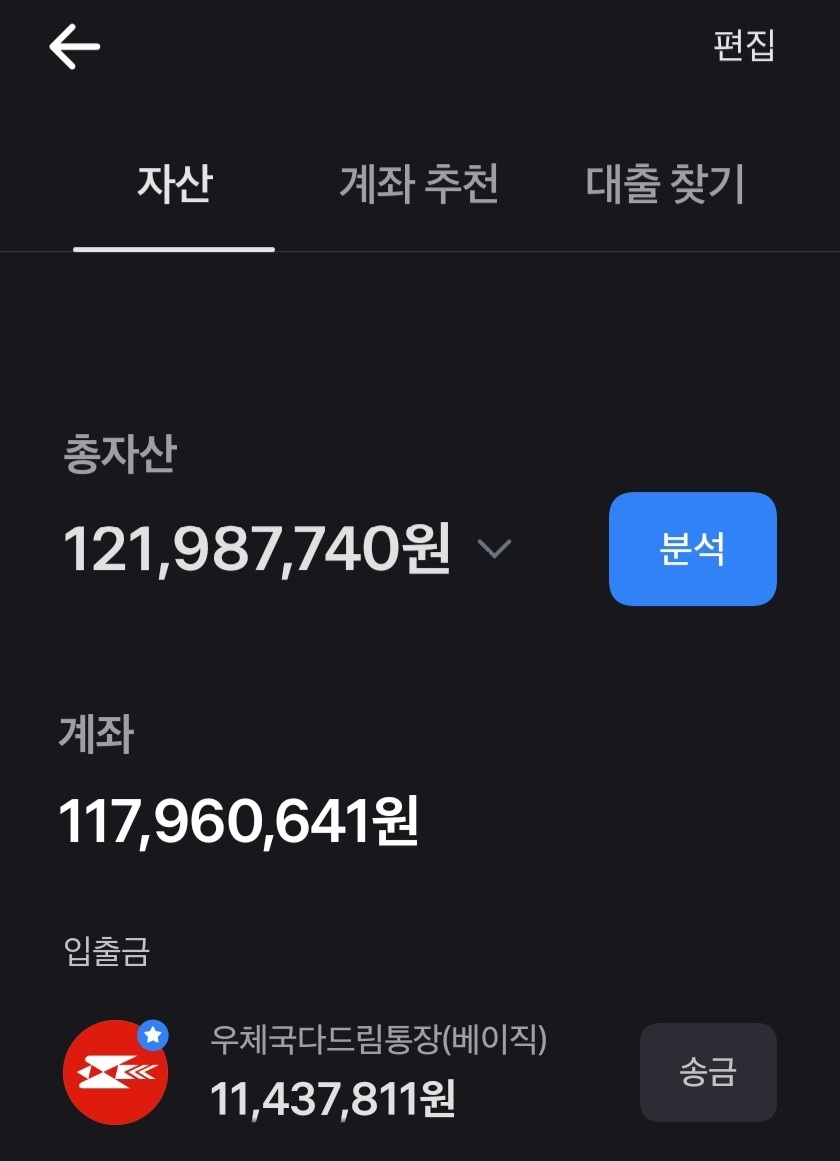Image resolution: width=840 pixels, height=1161 pixels.
Task: Open the 대출 찾기 tab
Action: 665,185
